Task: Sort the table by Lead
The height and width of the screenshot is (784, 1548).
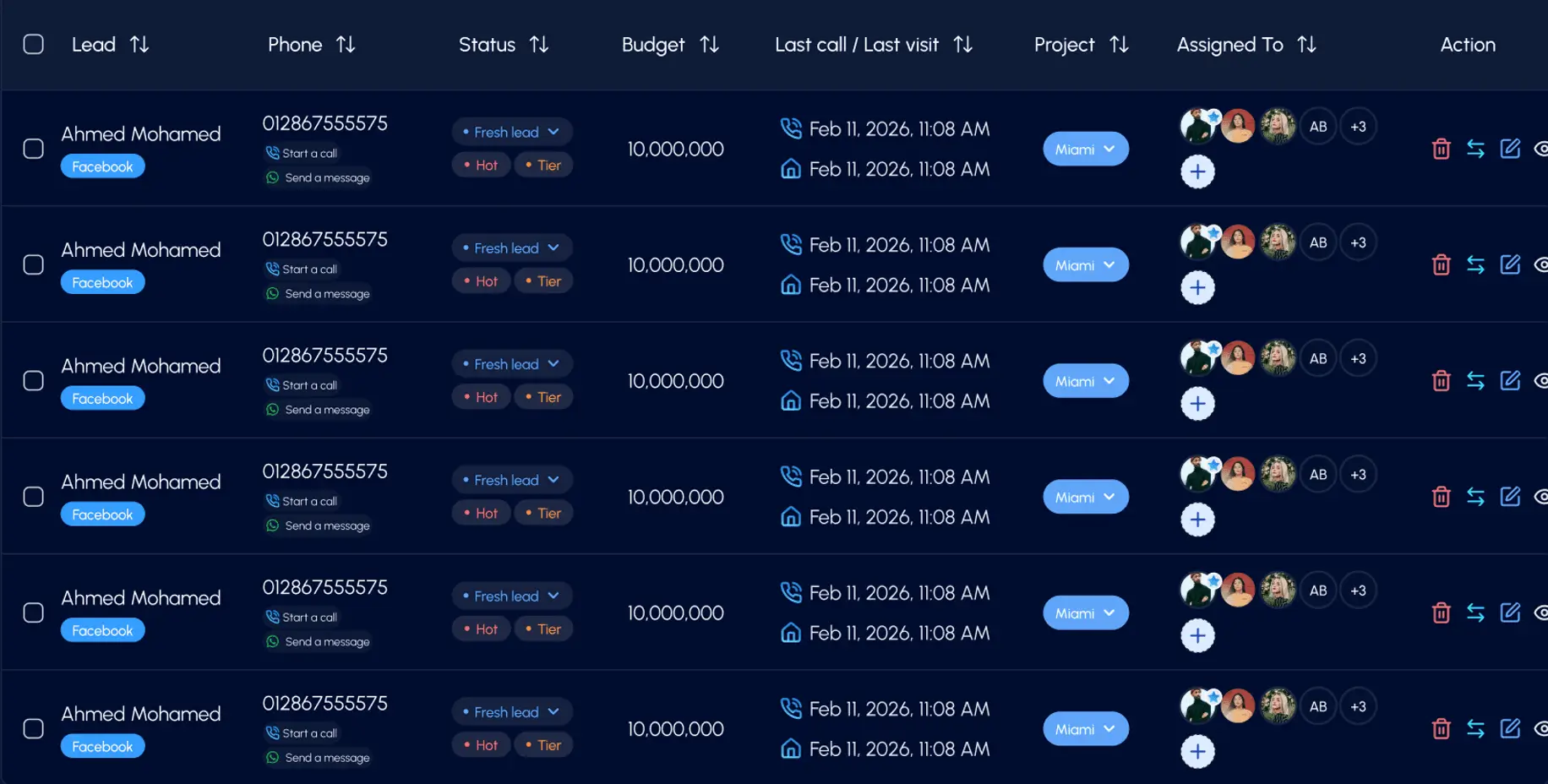Action: (x=139, y=45)
